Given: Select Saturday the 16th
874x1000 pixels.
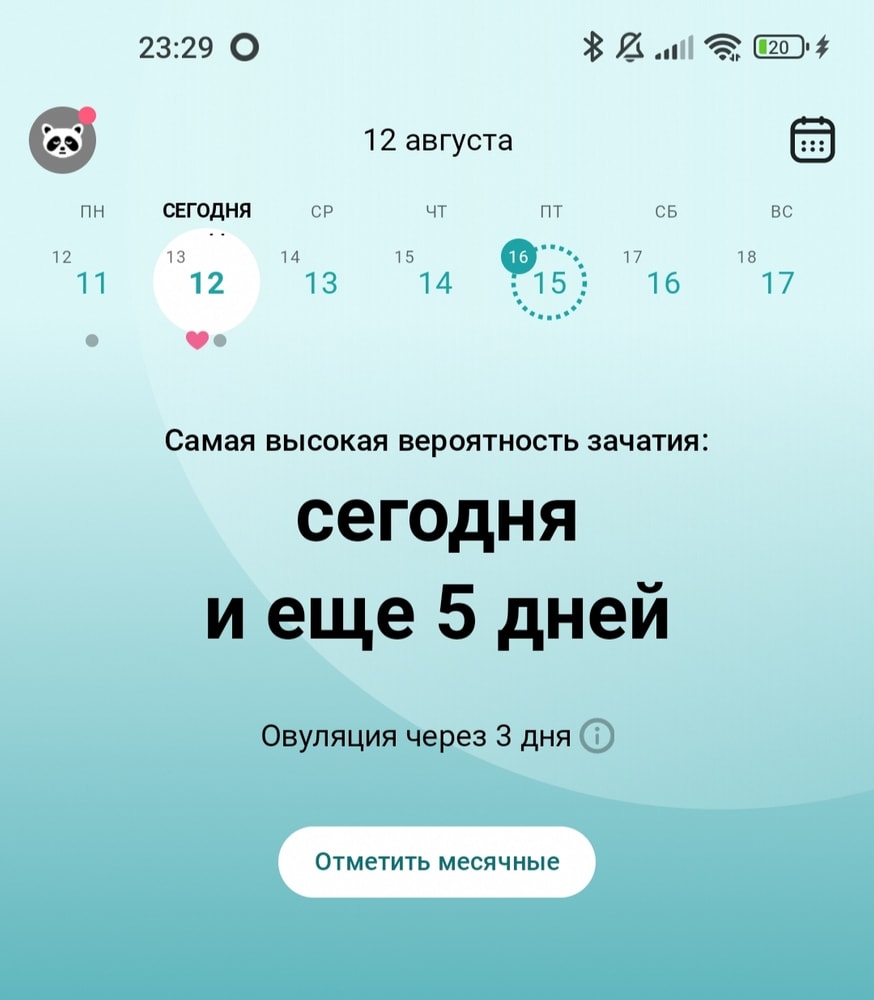Looking at the screenshot, I should coord(663,283).
